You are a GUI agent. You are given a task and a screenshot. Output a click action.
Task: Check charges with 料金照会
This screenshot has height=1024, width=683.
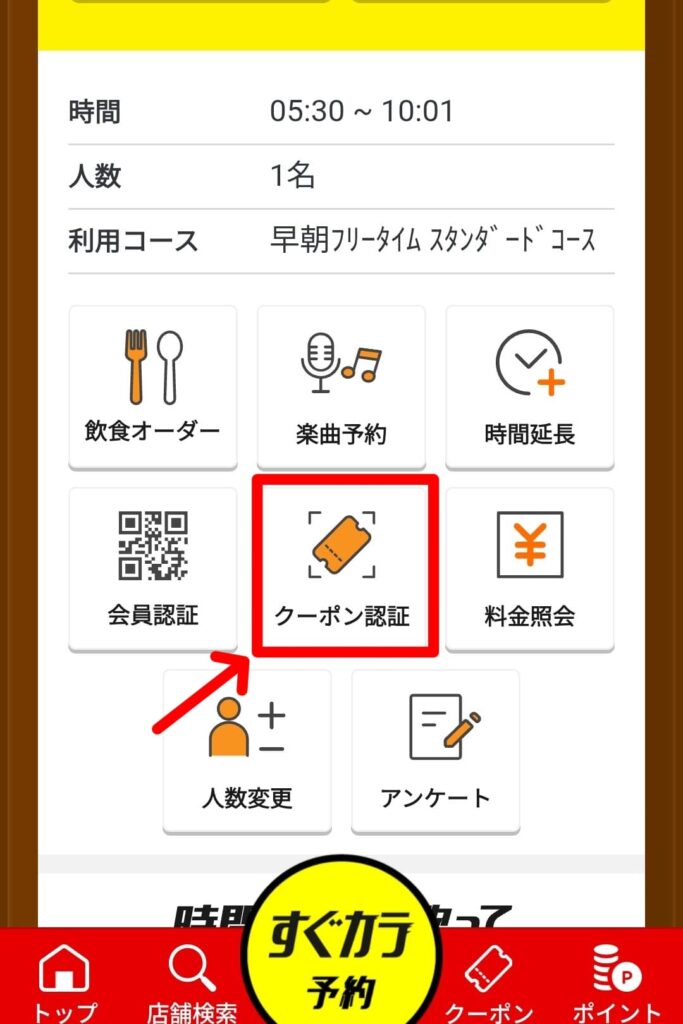point(529,569)
